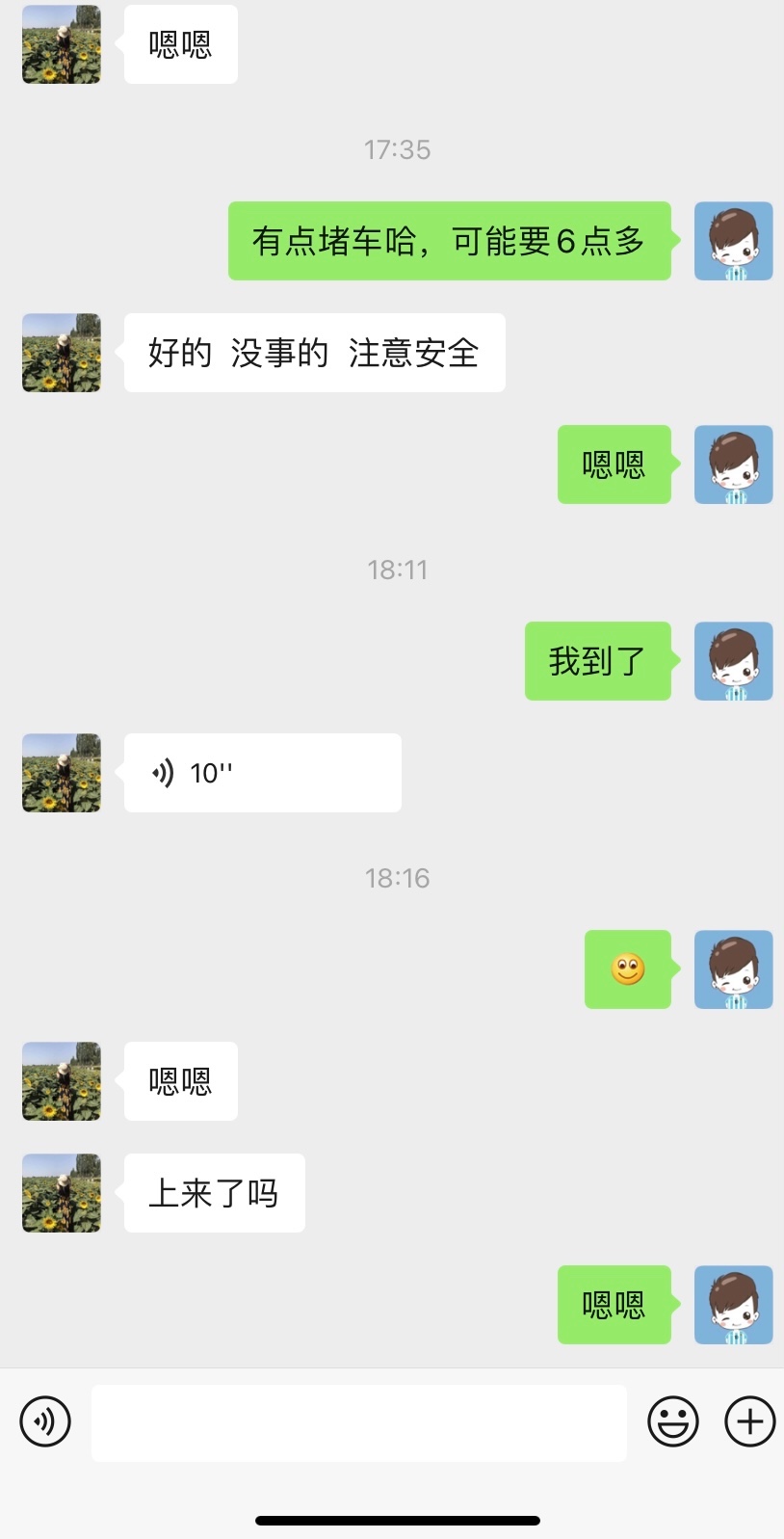Tap the message text input field

click(x=358, y=1421)
